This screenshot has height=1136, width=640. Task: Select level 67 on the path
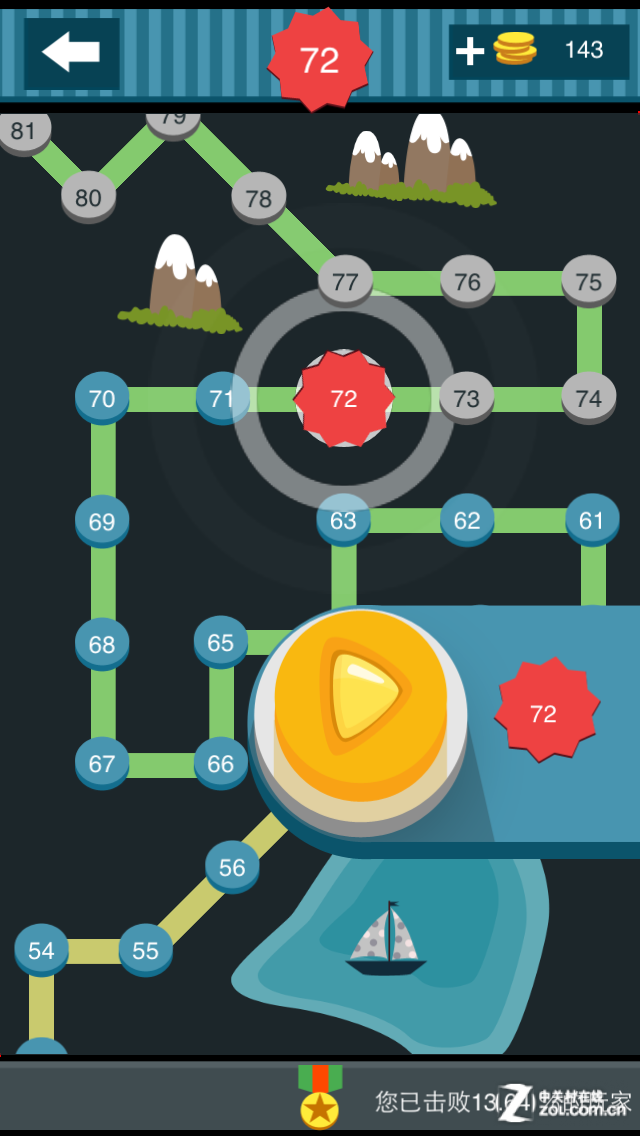pos(102,763)
